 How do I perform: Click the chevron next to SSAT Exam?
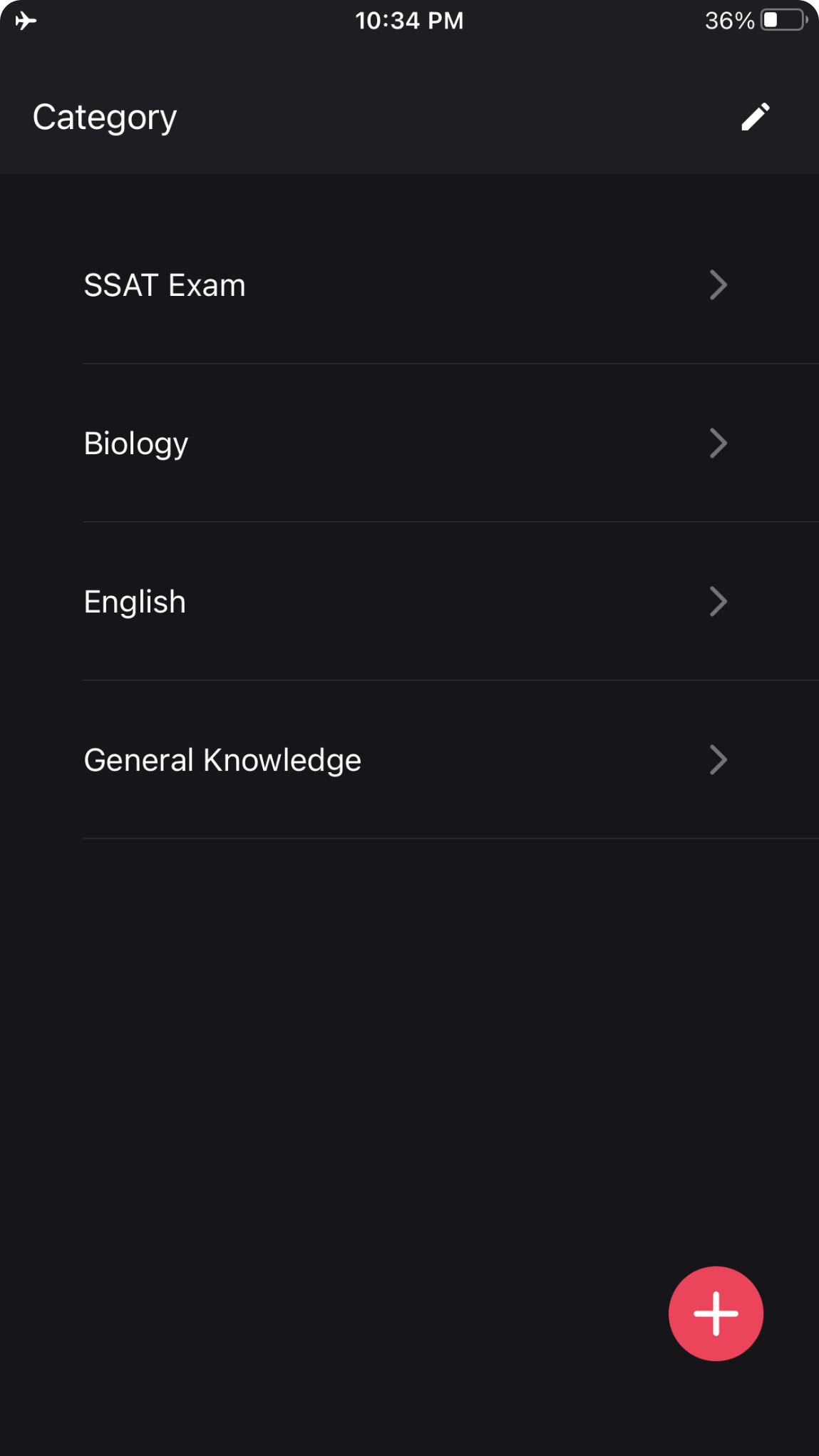718,284
